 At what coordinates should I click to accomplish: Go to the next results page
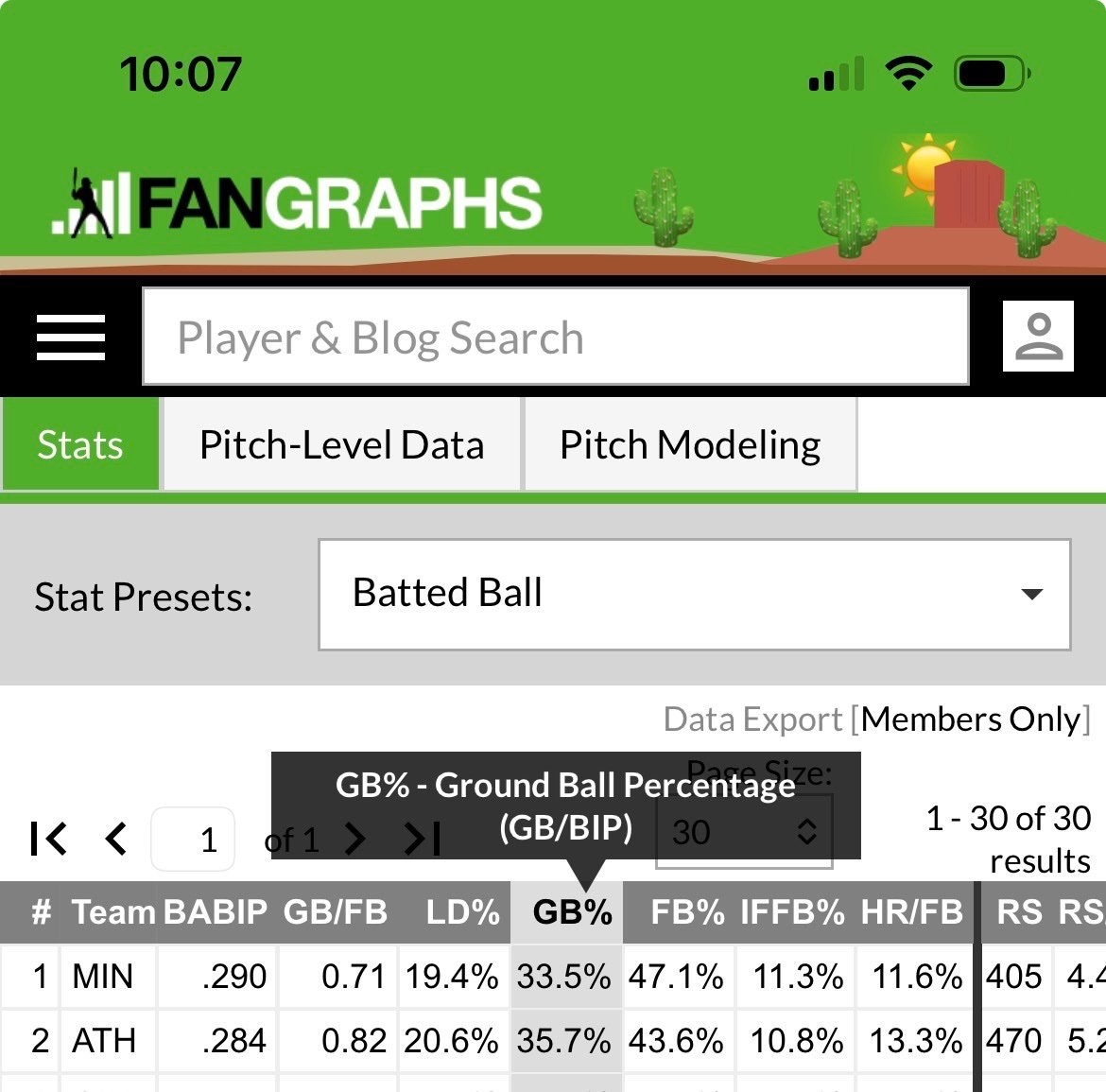pyautogui.click(x=355, y=839)
